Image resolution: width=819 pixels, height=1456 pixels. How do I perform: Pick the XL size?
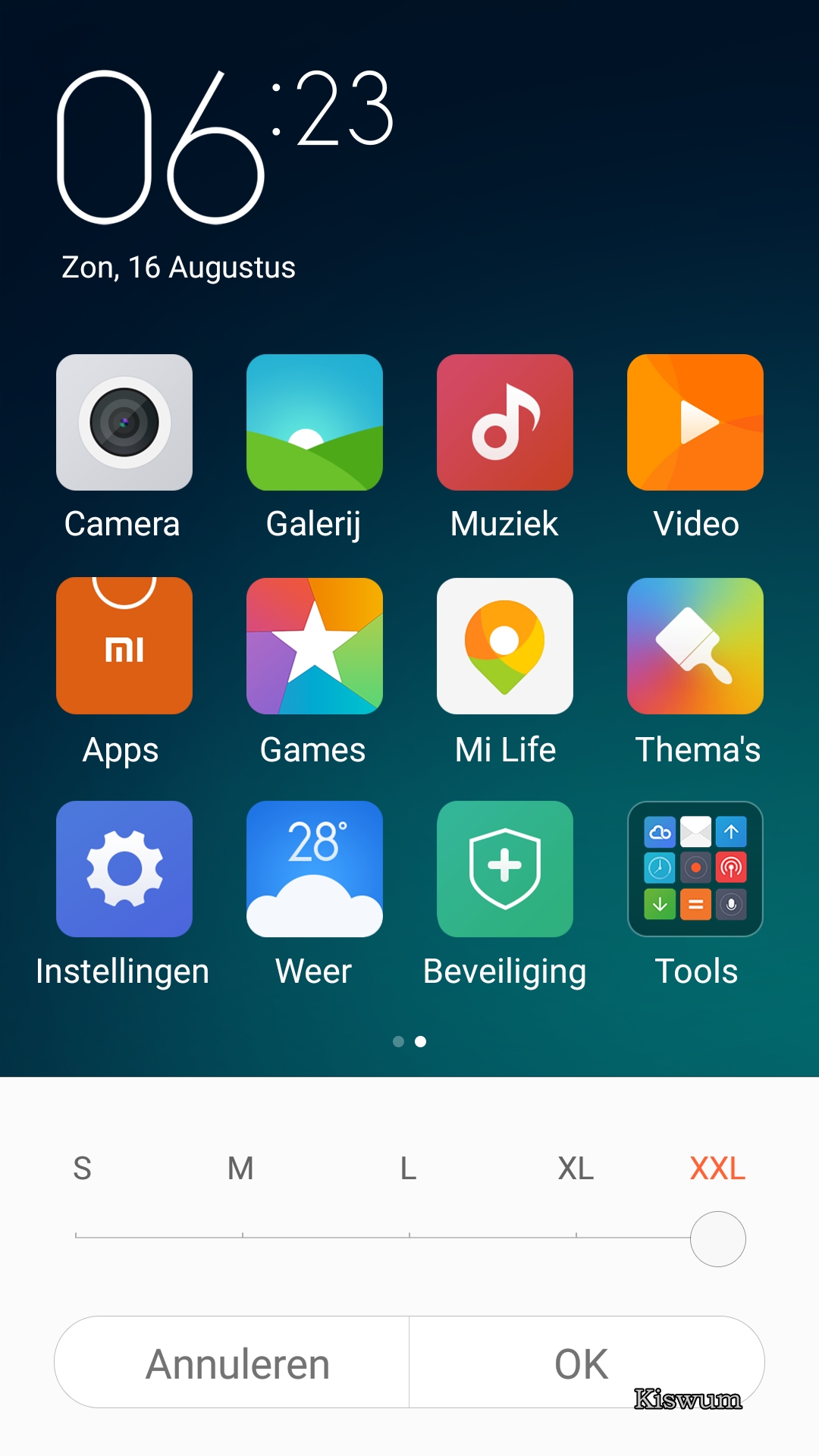[576, 1169]
